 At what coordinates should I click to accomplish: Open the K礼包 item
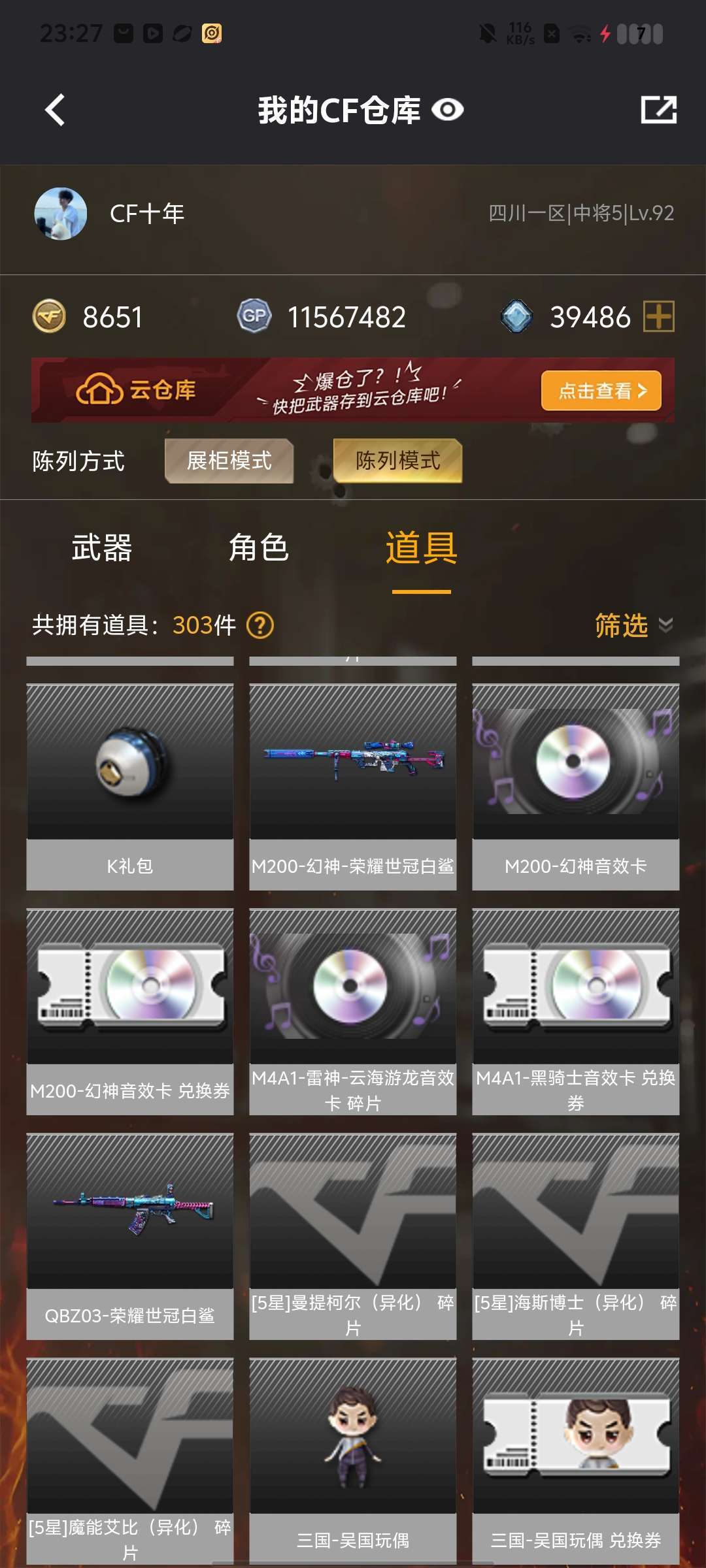[130, 787]
